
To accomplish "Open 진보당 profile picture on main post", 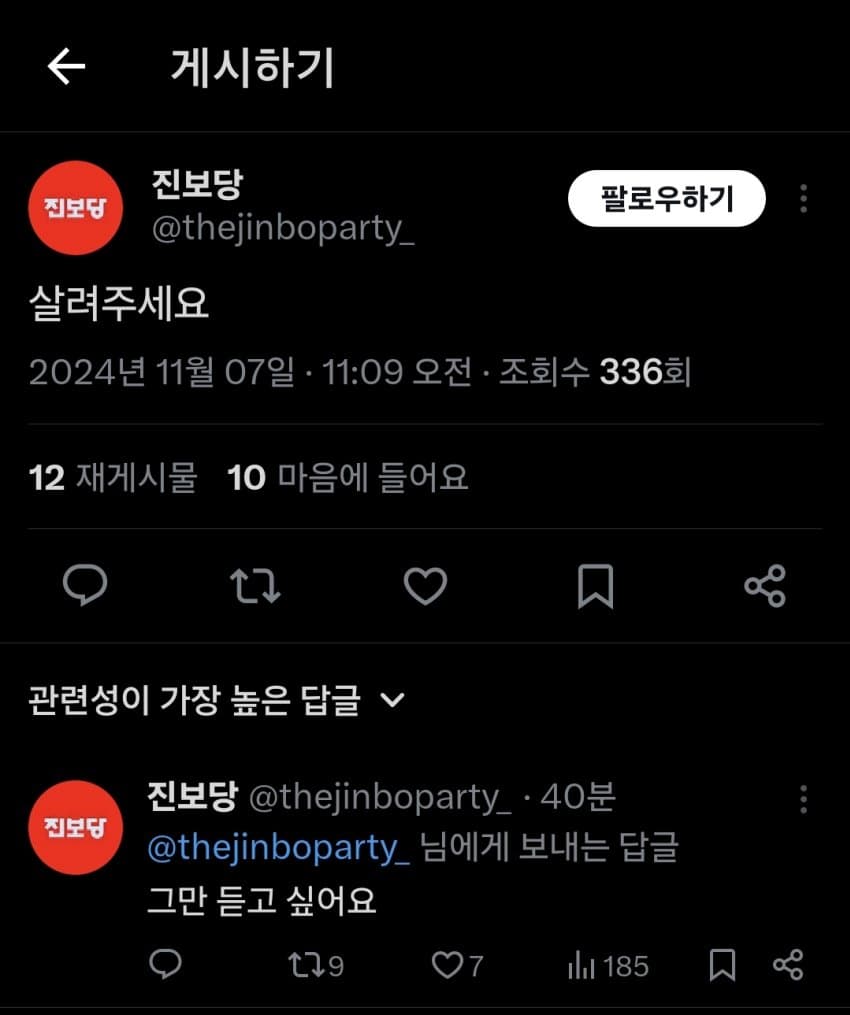I will [x=75, y=208].
